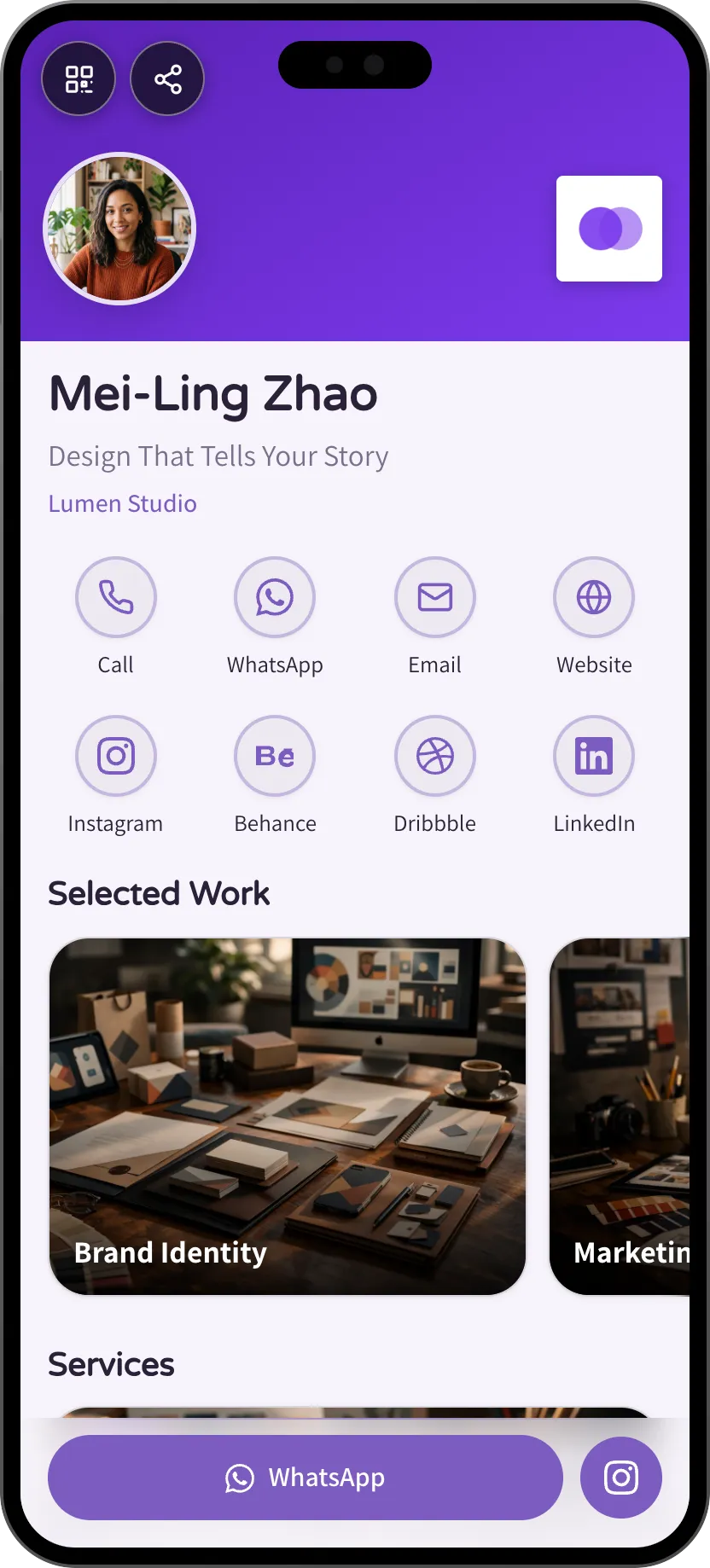
Task: Open the Marketing work card
Action: tap(620, 1116)
